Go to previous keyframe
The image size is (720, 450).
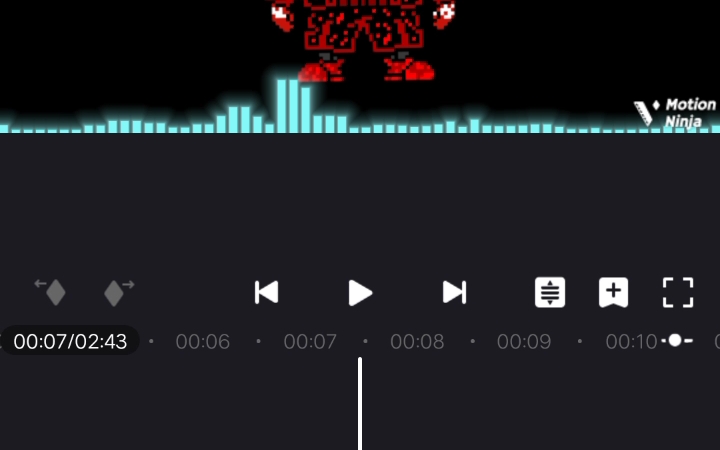coord(51,292)
